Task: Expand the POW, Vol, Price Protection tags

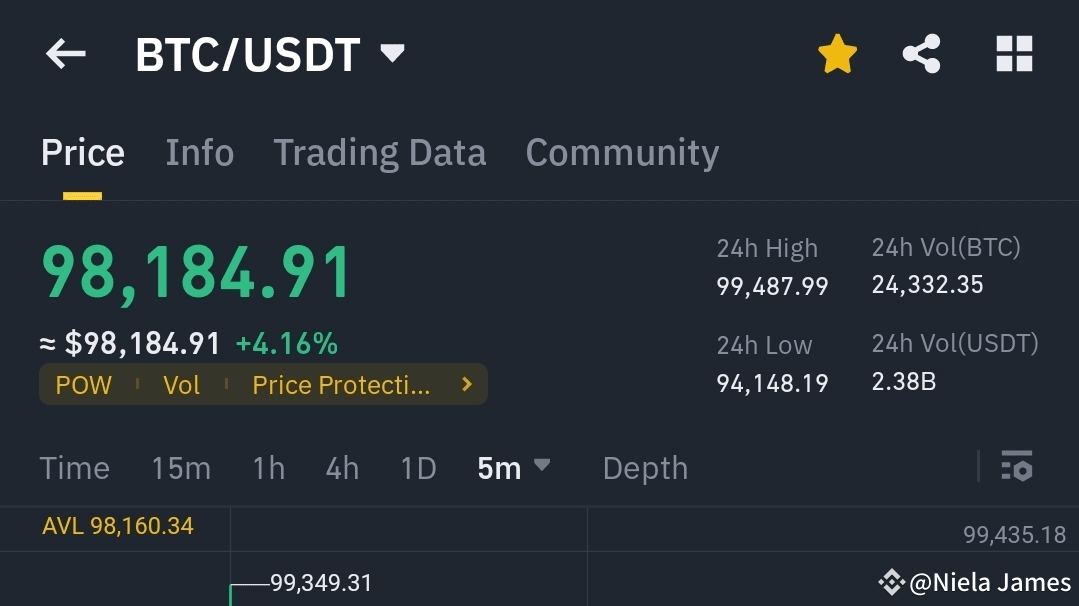Action: [466, 385]
